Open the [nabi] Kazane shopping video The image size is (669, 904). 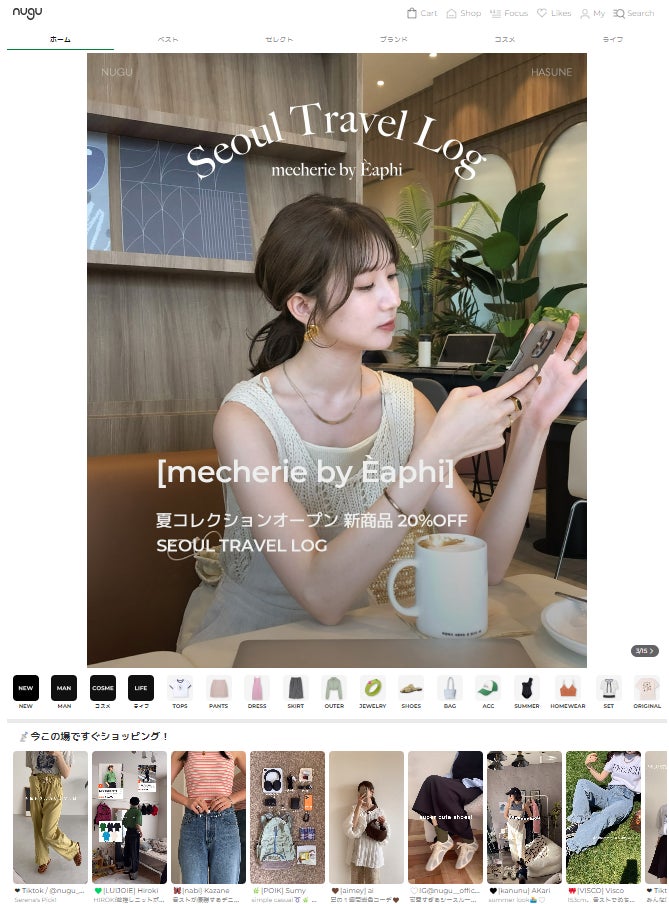[208, 818]
